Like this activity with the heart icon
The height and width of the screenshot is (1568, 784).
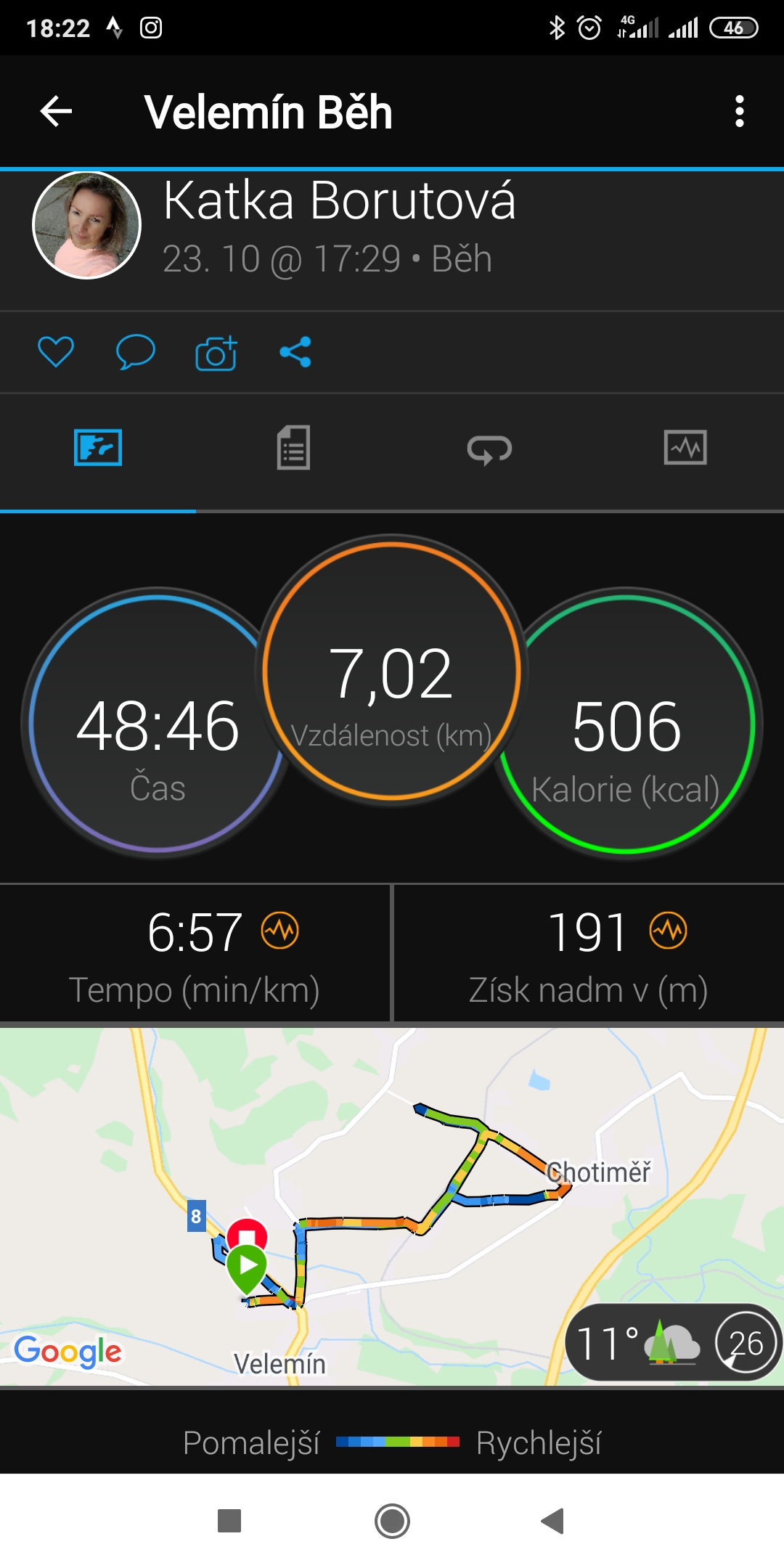[x=56, y=352]
